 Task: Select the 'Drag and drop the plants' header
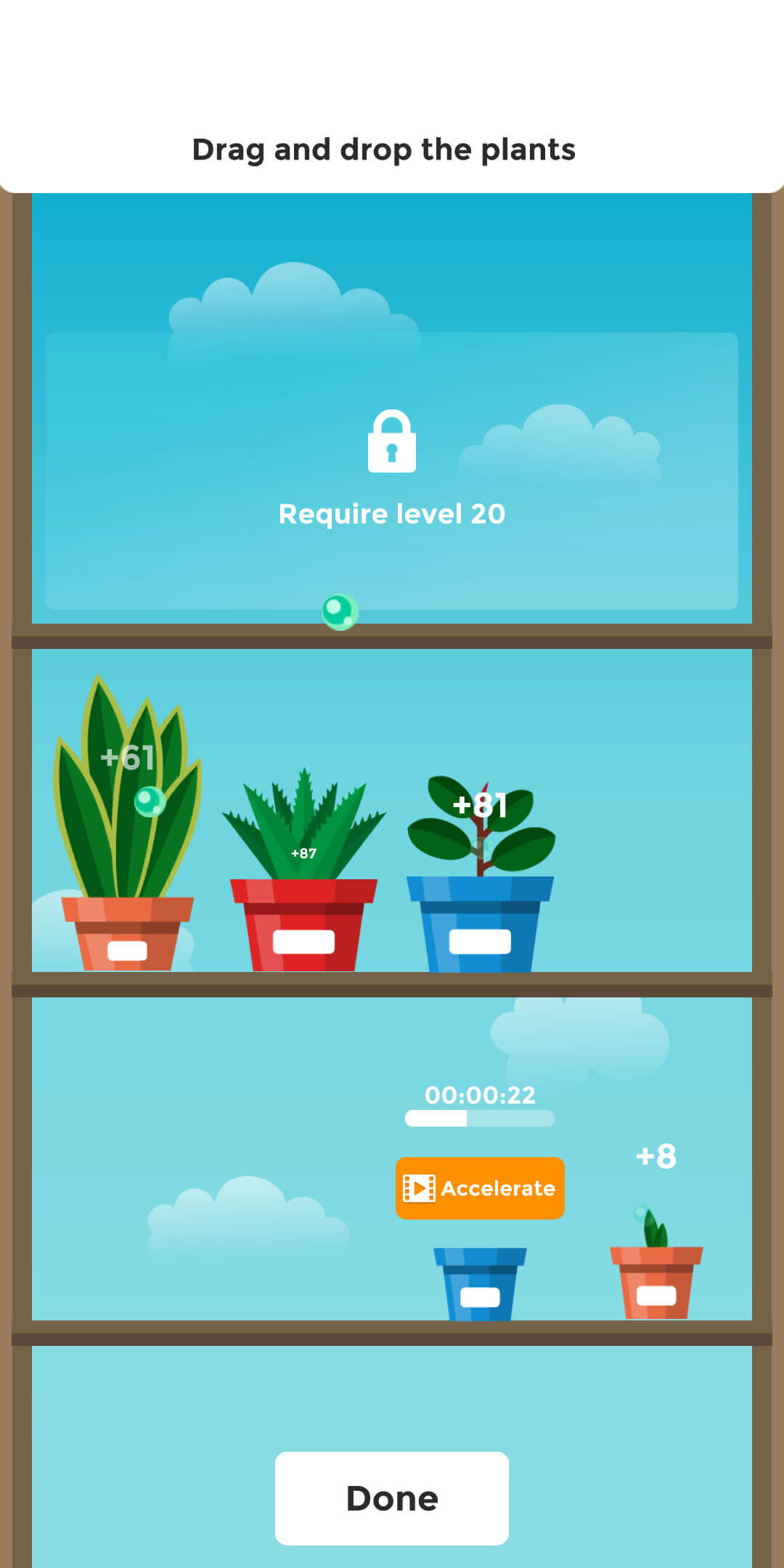(384, 150)
